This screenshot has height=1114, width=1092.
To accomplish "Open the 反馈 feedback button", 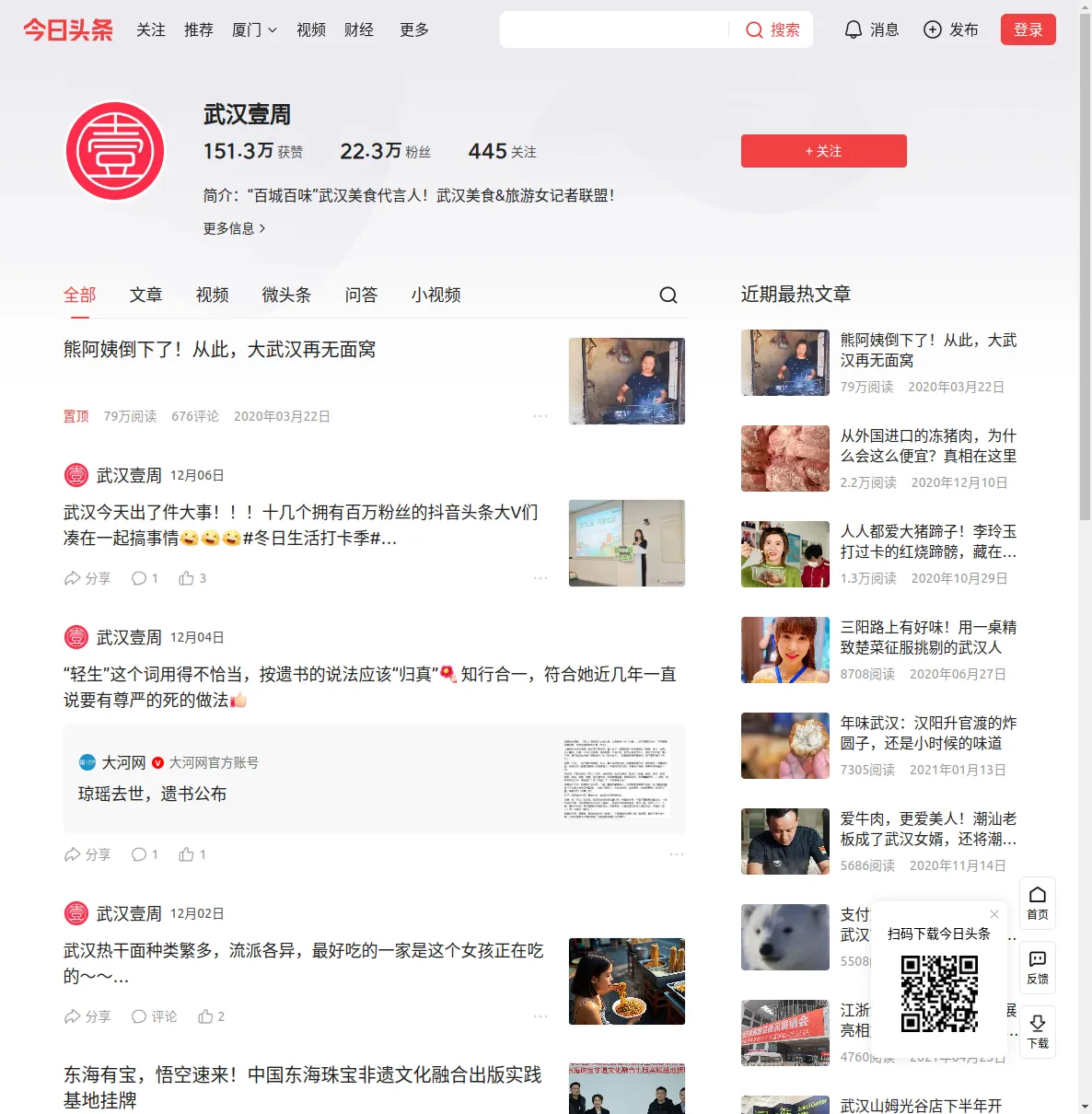I will (x=1038, y=968).
